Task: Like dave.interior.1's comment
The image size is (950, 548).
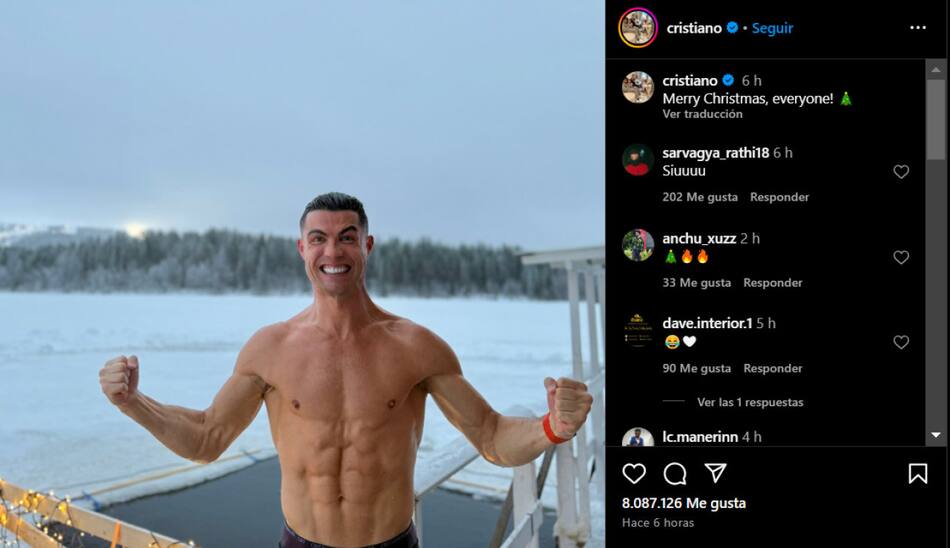Action: 900,342
